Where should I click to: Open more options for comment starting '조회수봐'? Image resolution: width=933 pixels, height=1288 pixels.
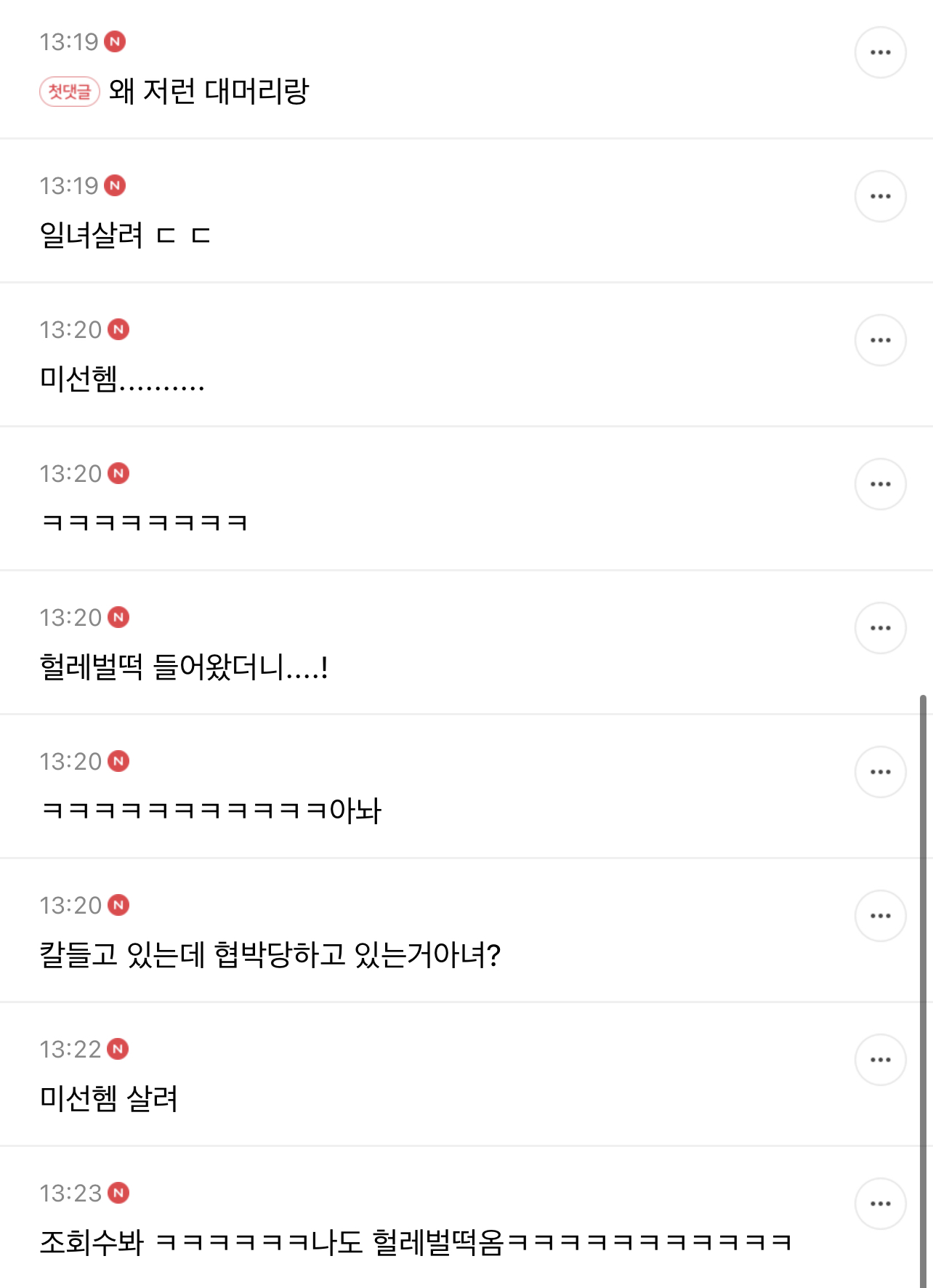(x=880, y=1204)
